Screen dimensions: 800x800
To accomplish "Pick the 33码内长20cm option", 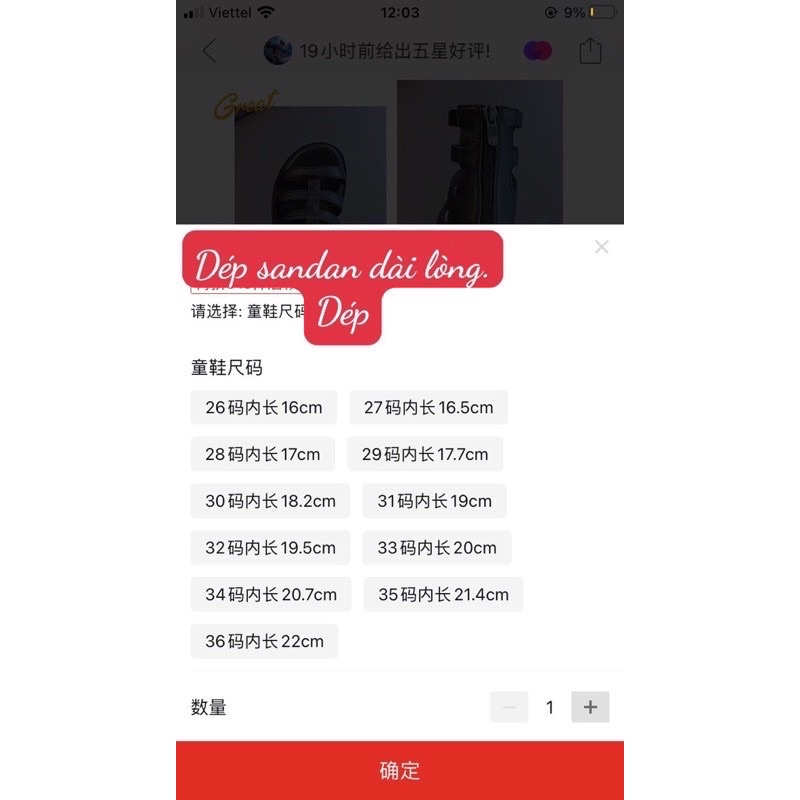I will (437, 548).
